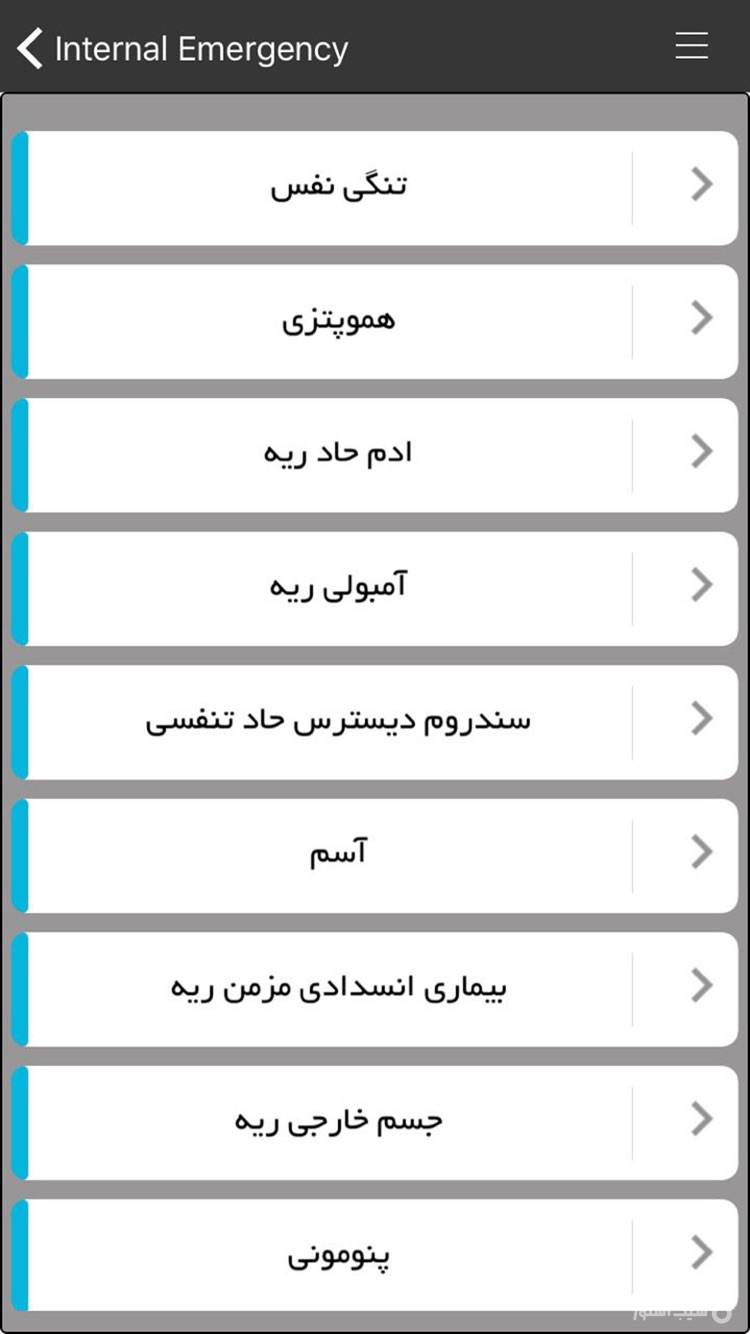
Task: Expand the جسم خارجی ریه entry
Action: (x=375, y=1119)
